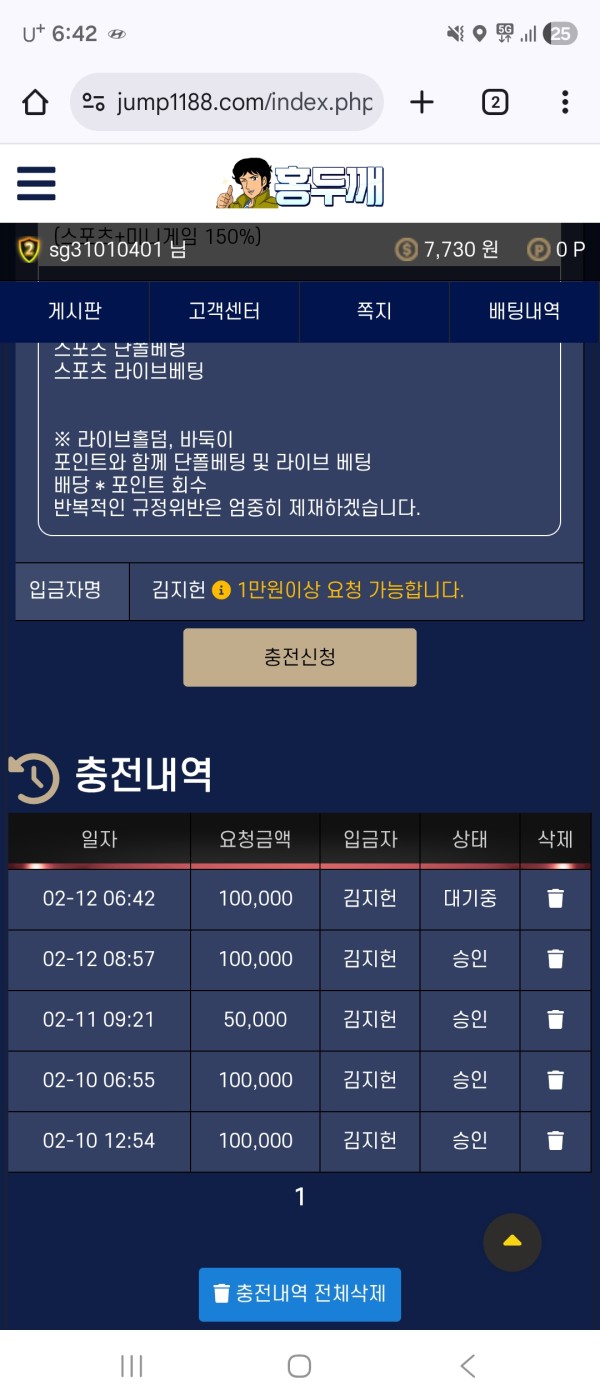Delete the 02-10 06:55 charge entry
Viewport: 600px width, 1400px height.
pos(555,1080)
